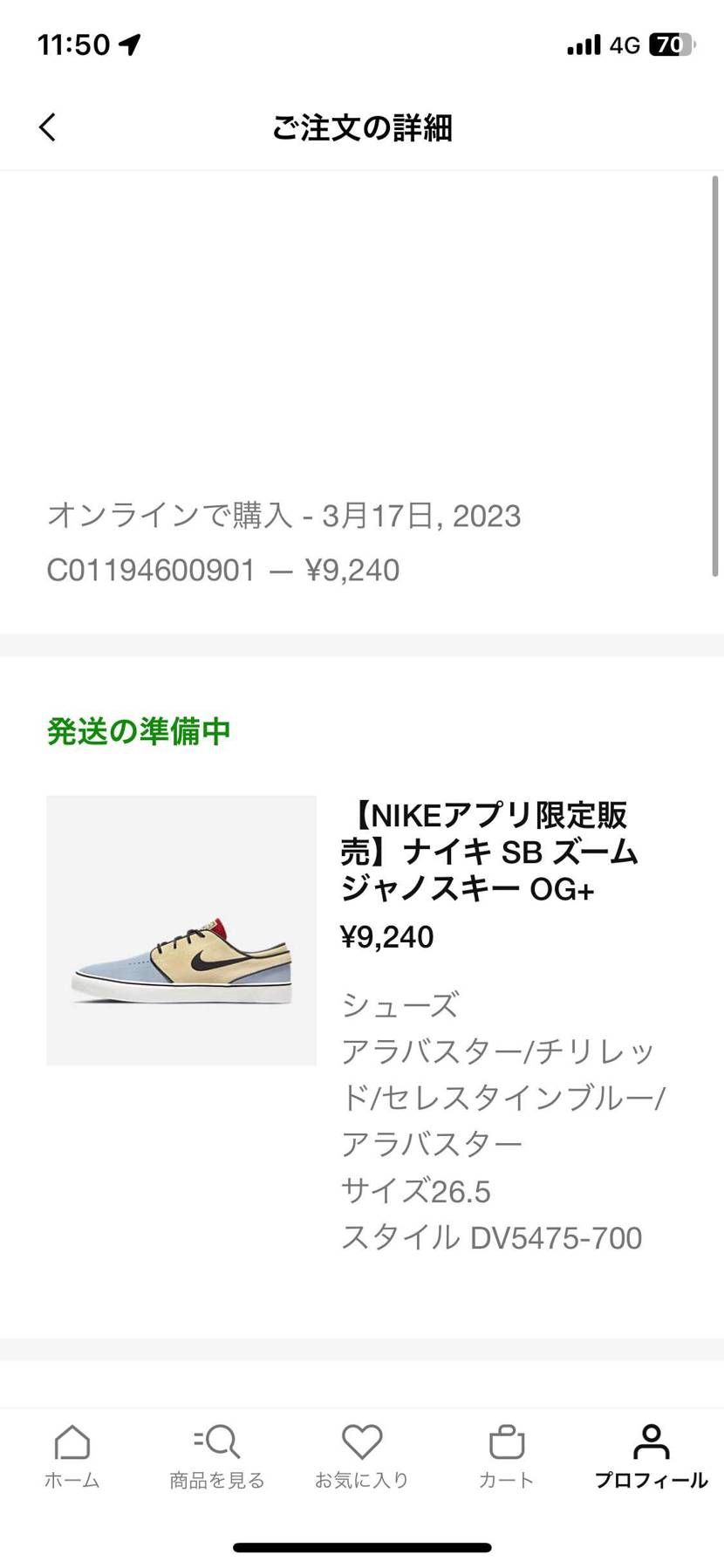Switch to the お気に入り tab
The image size is (724, 1568).
(361, 1457)
